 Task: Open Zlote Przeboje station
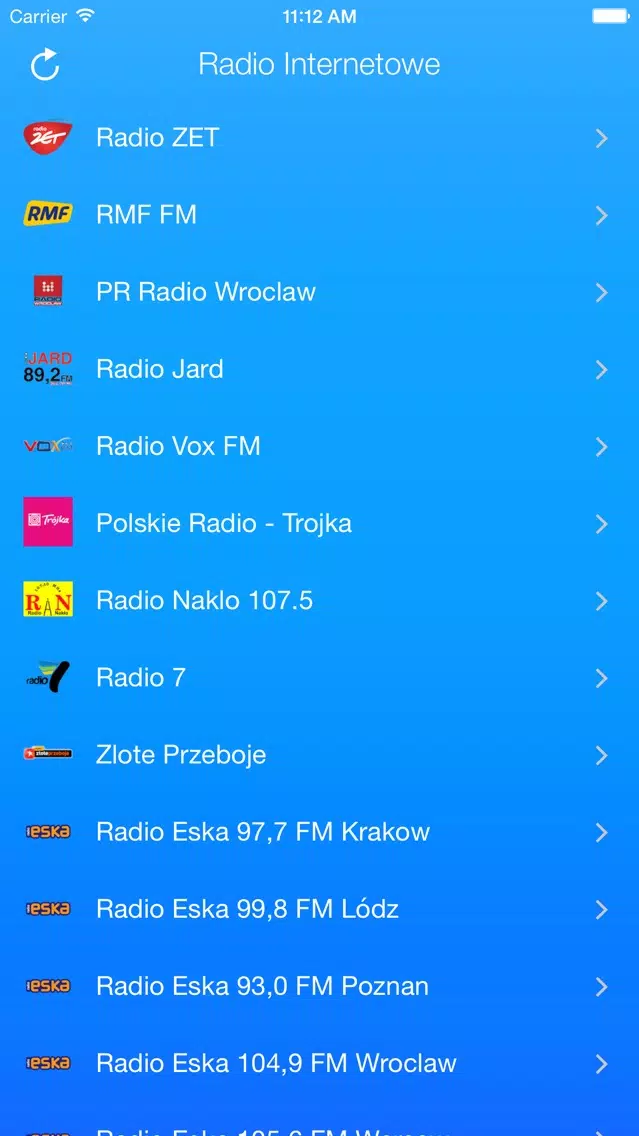click(x=320, y=755)
